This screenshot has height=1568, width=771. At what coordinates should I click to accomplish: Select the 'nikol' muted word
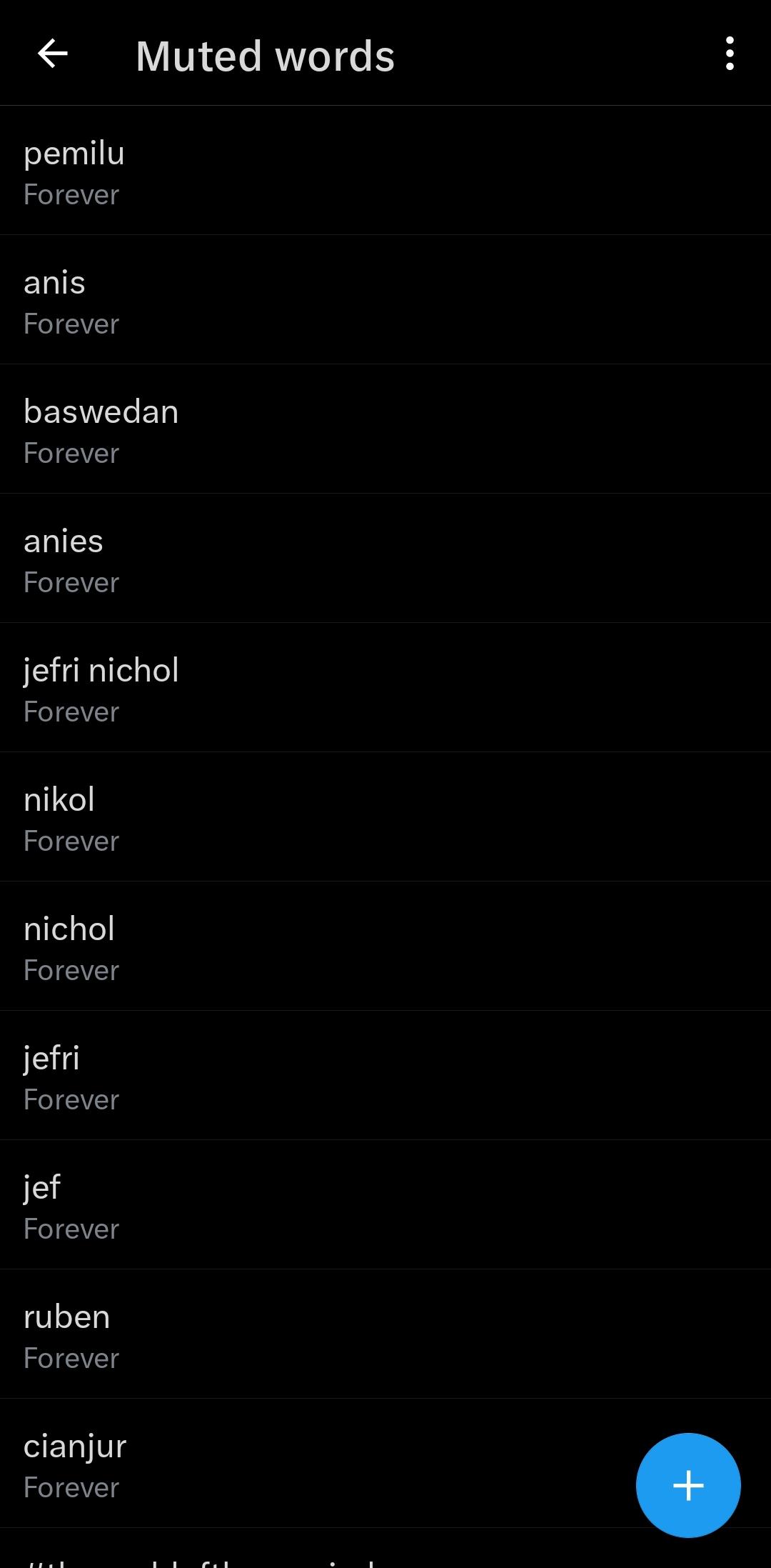click(385, 818)
